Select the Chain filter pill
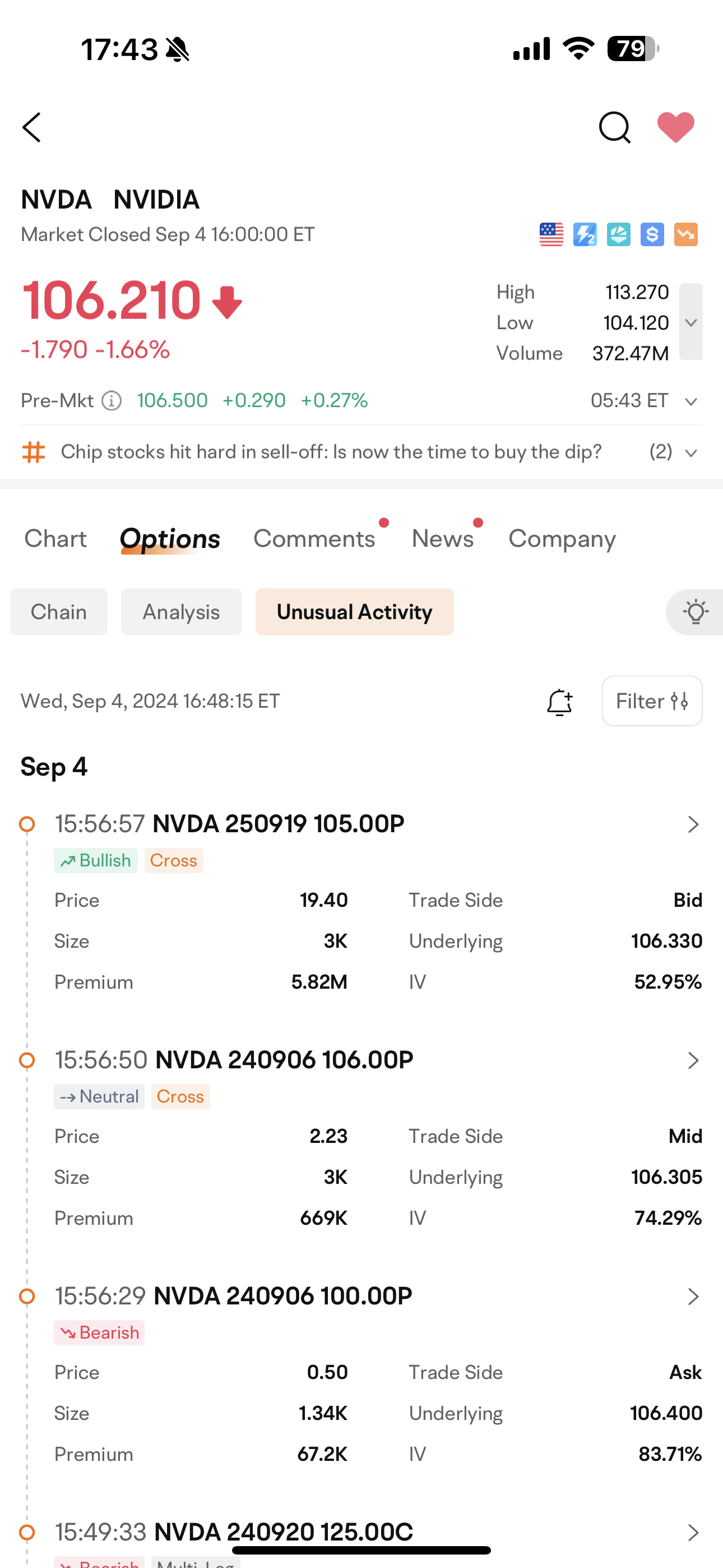 [58, 612]
